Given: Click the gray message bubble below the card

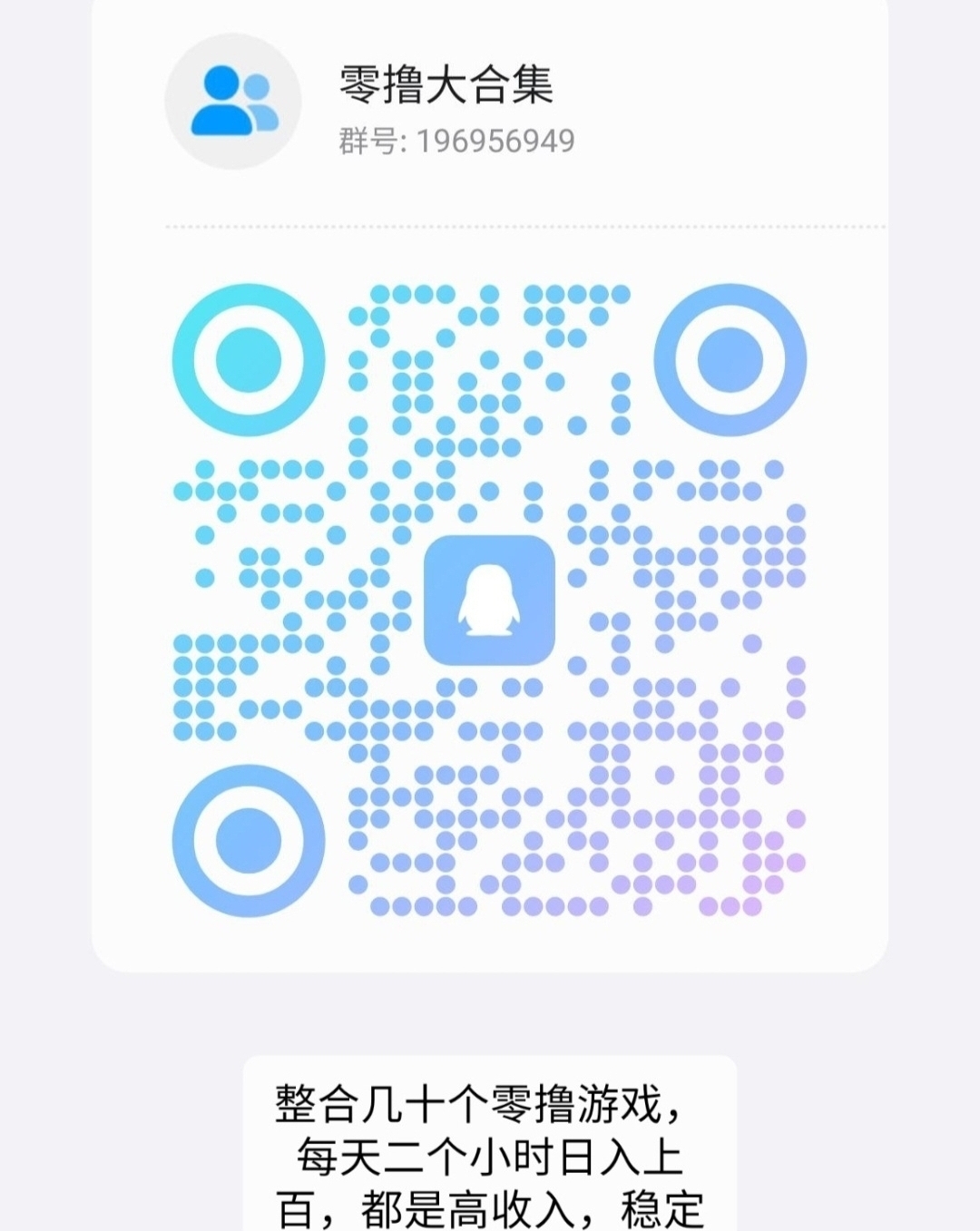Looking at the screenshot, I should coord(490,1152).
